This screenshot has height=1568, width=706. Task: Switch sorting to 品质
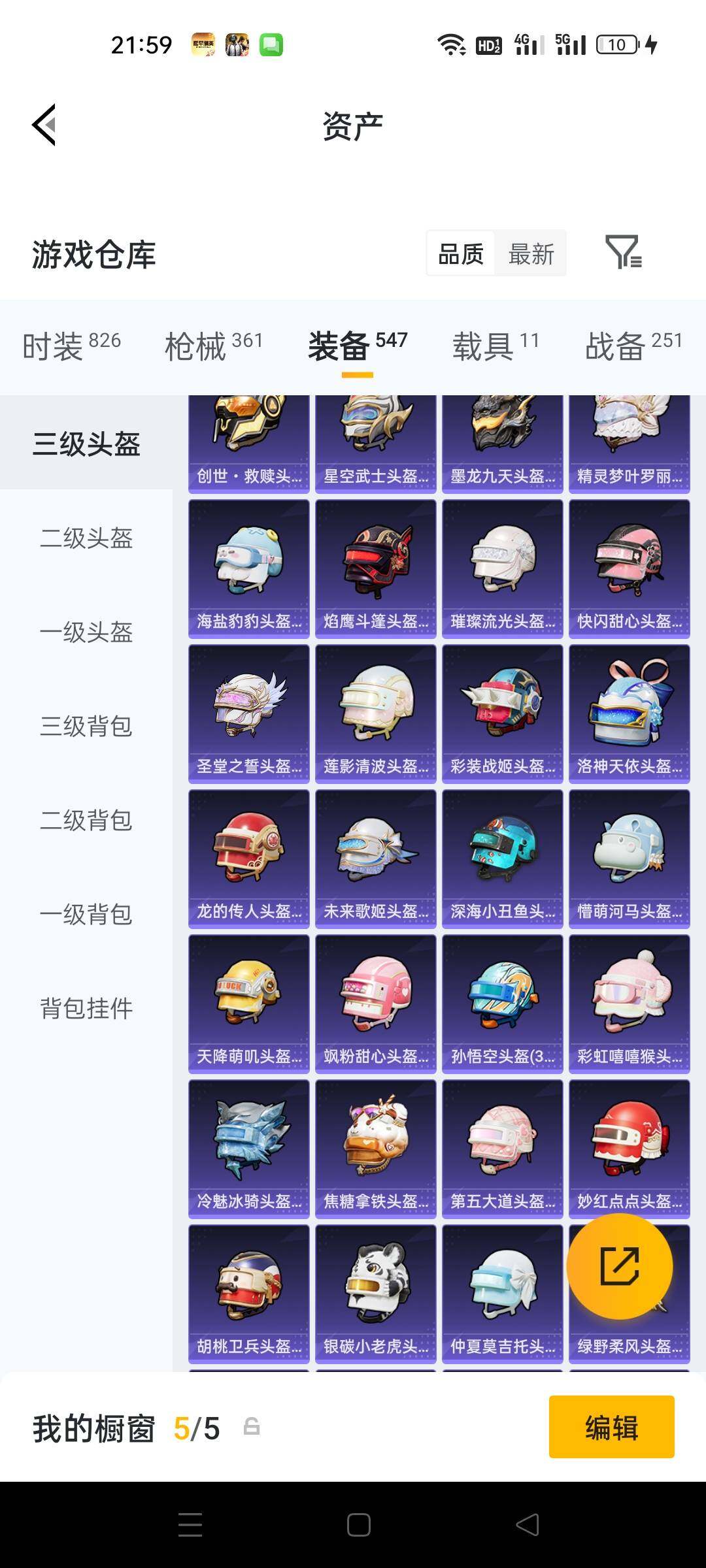click(460, 253)
